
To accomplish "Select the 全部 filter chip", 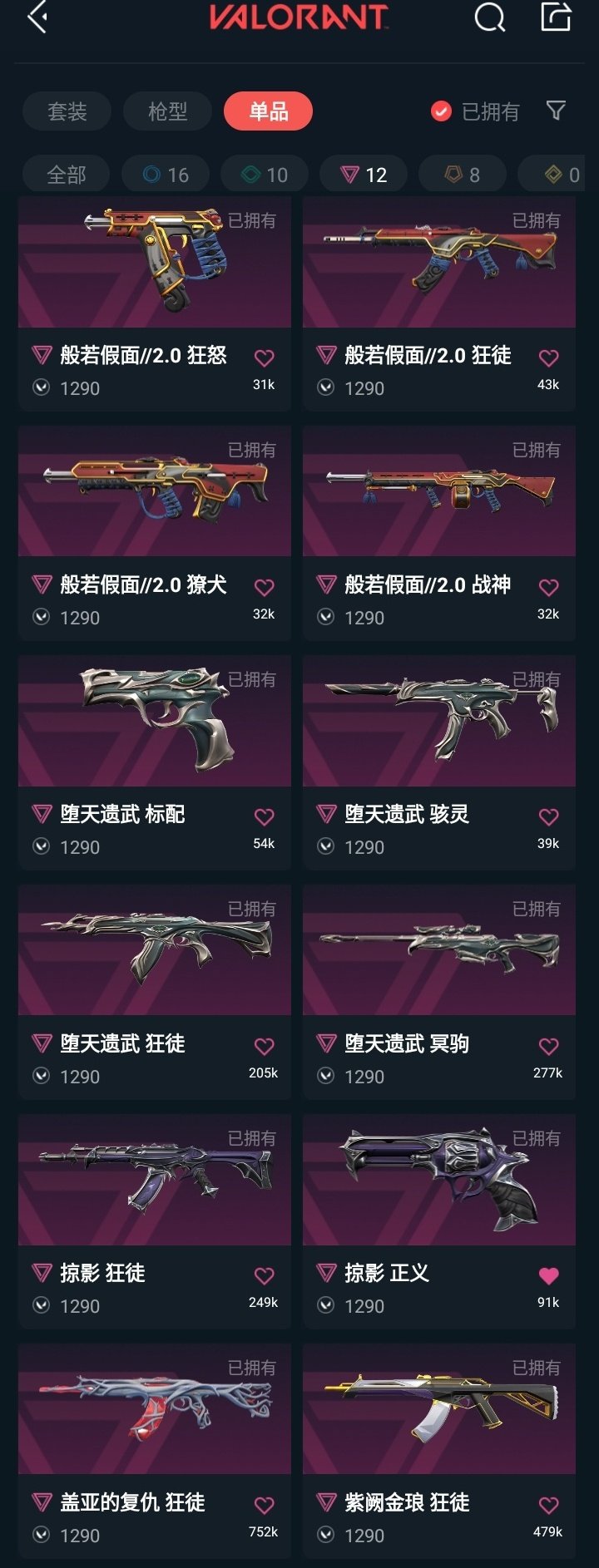I will 66,175.
